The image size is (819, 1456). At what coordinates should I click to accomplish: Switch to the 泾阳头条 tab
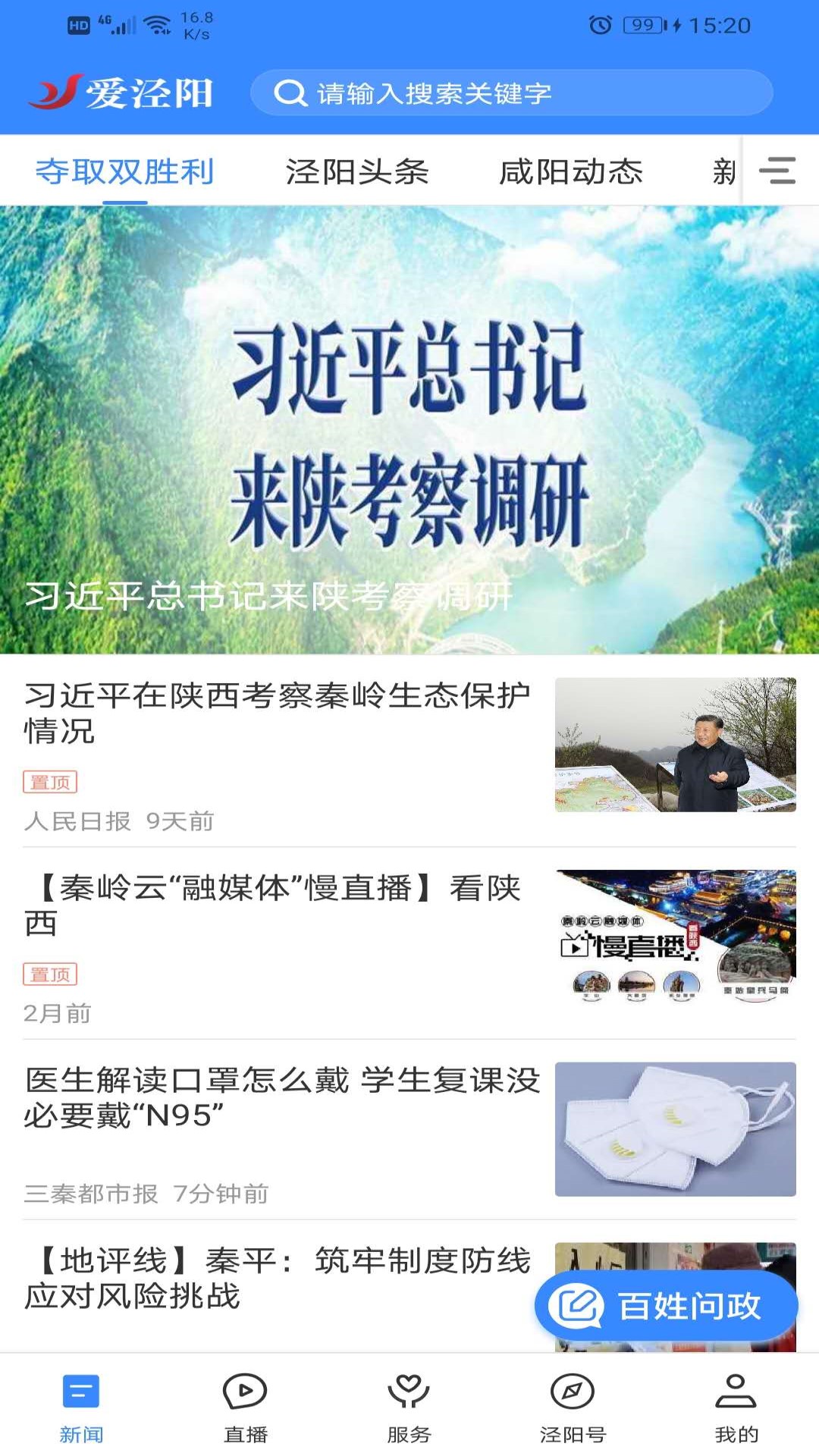358,173
